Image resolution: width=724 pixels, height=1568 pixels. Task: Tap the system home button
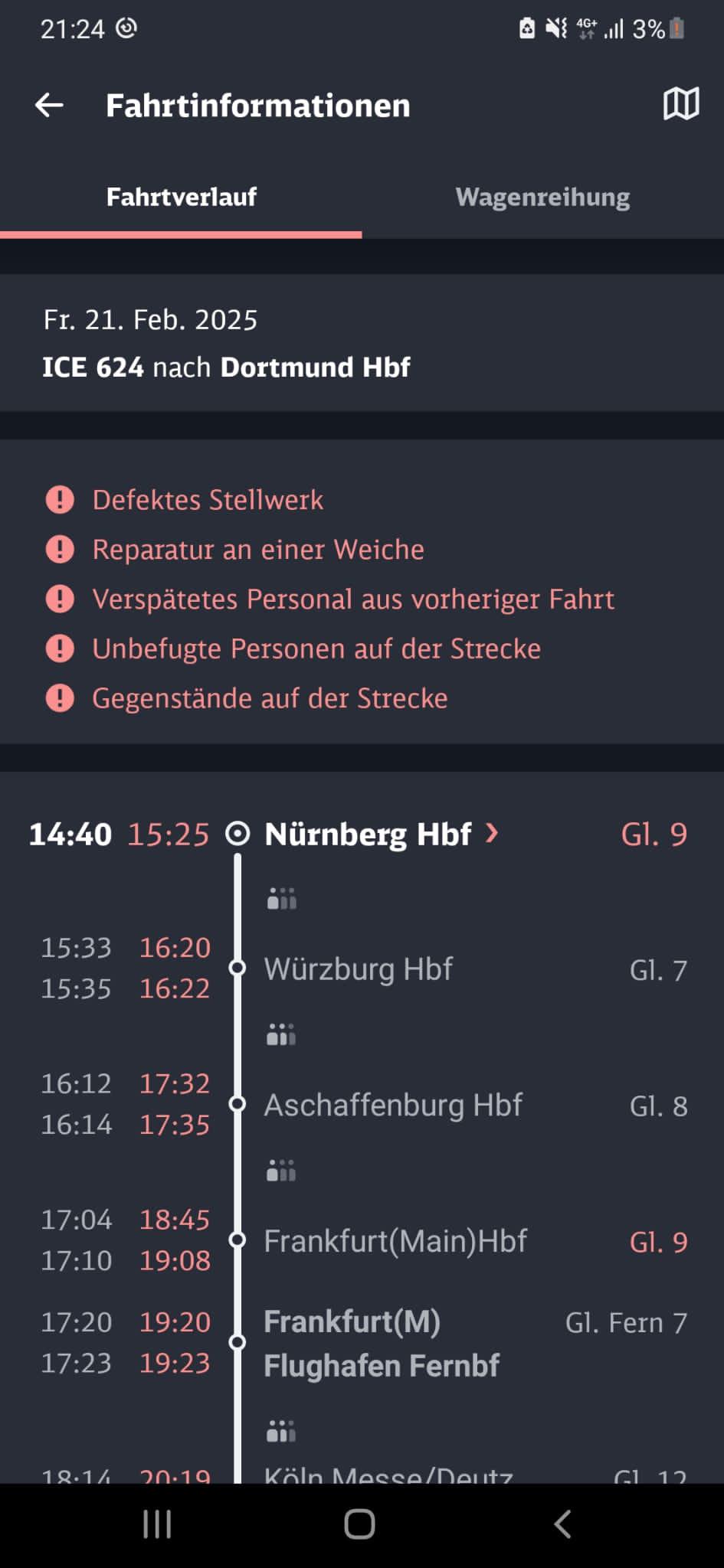point(360,1524)
